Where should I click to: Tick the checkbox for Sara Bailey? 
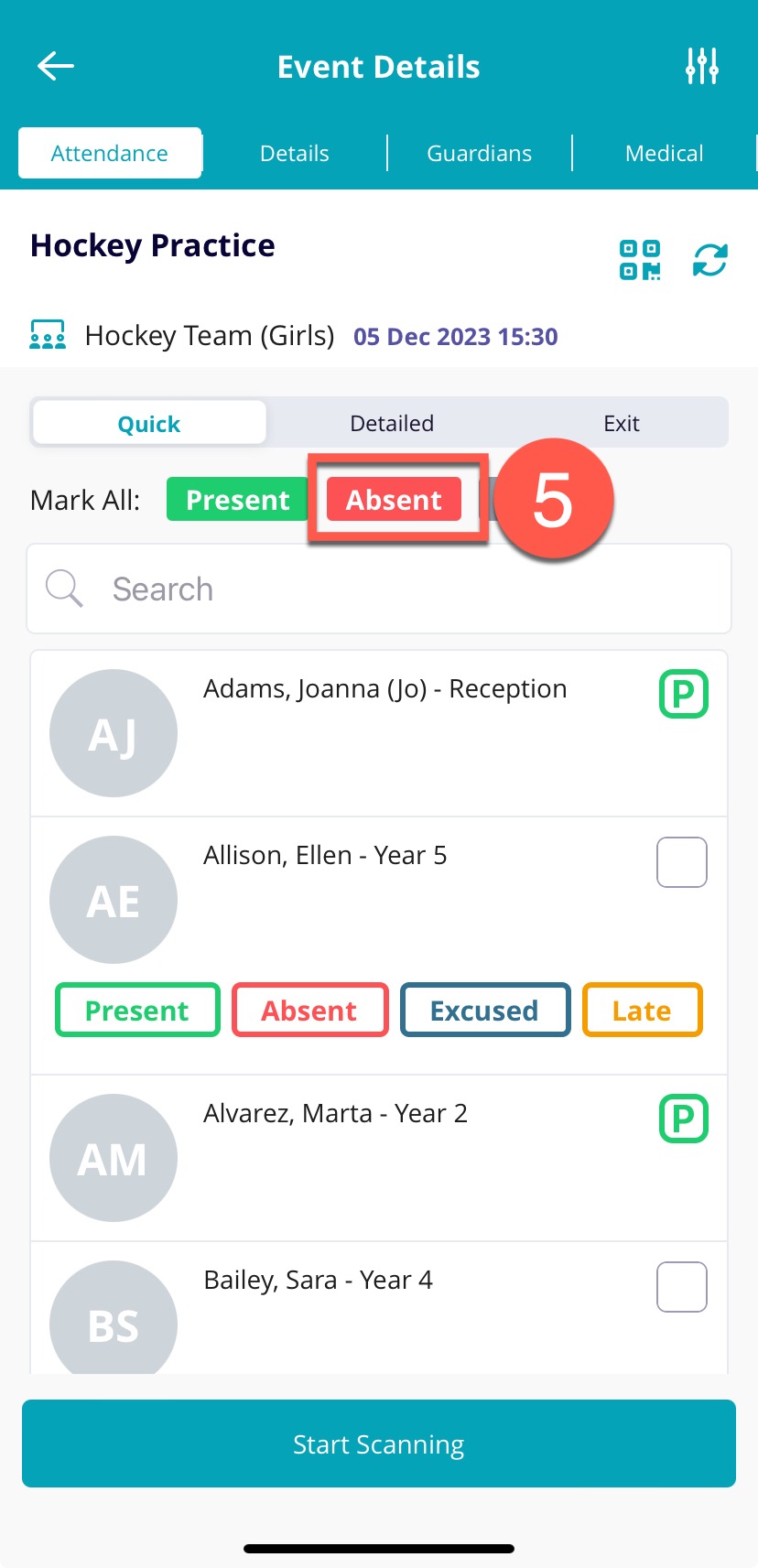[682, 1287]
